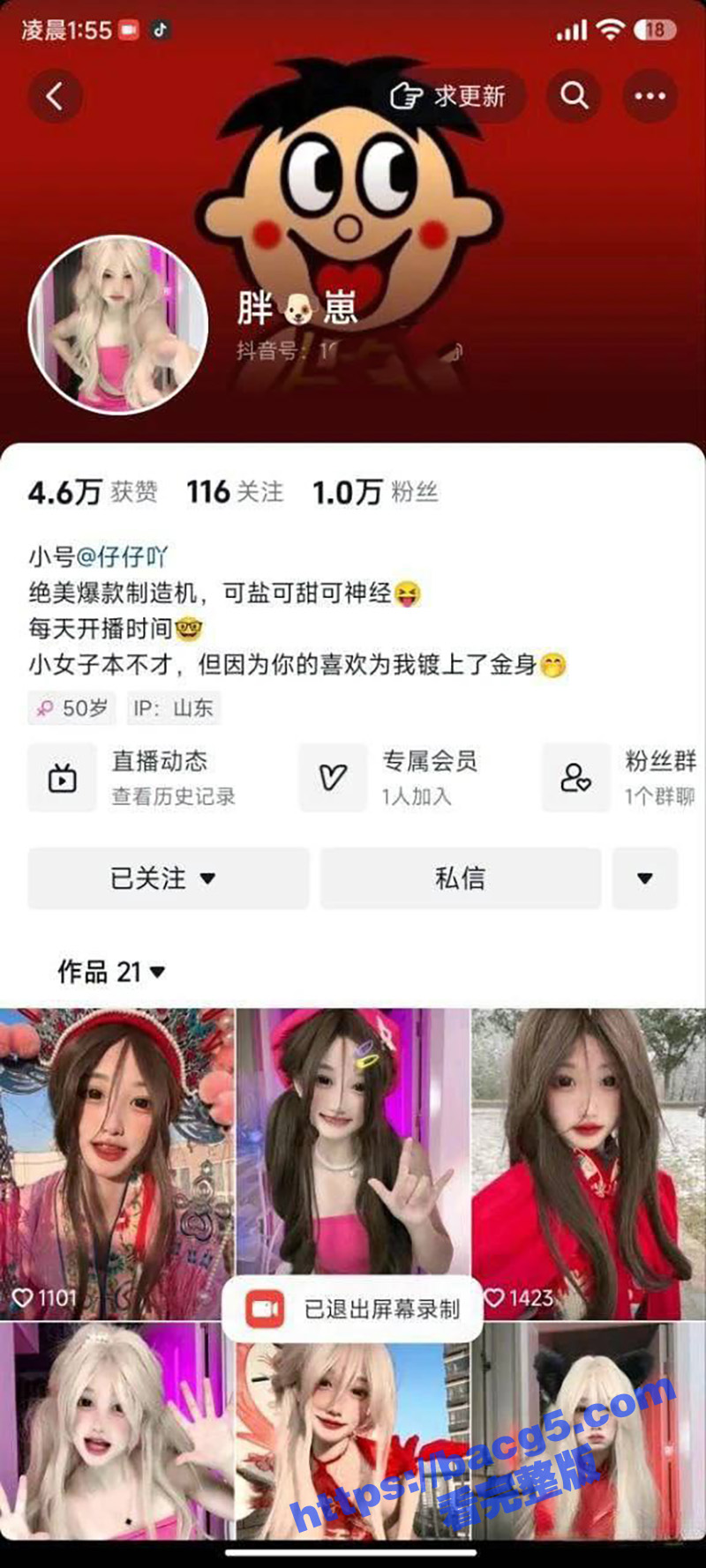
Task: Tap the back arrow to leave profile
Action: 56,96
